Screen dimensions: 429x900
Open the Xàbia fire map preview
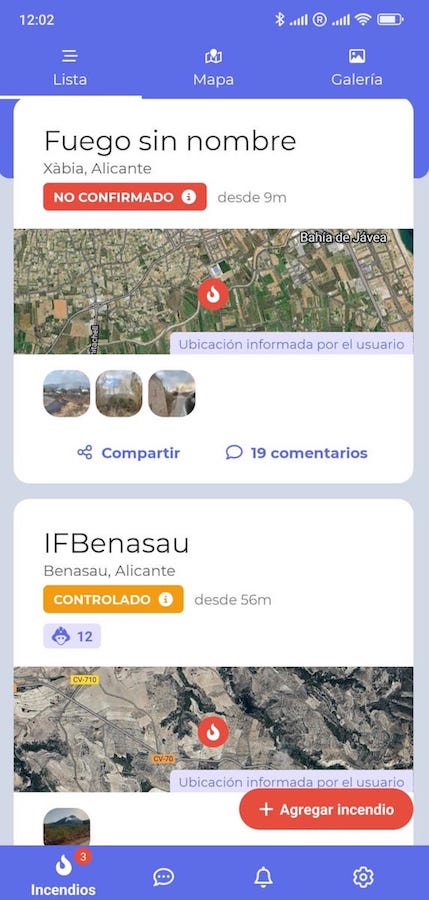point(213,292)
